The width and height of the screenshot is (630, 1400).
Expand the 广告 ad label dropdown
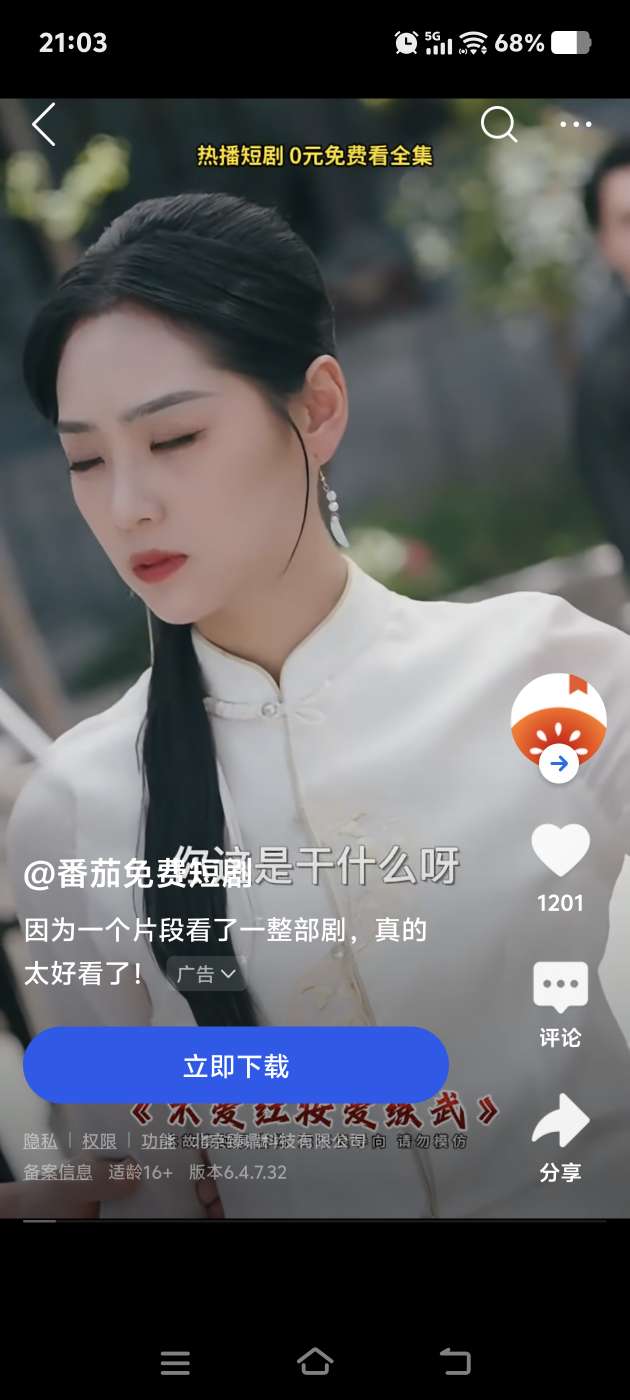click(207, 974)
